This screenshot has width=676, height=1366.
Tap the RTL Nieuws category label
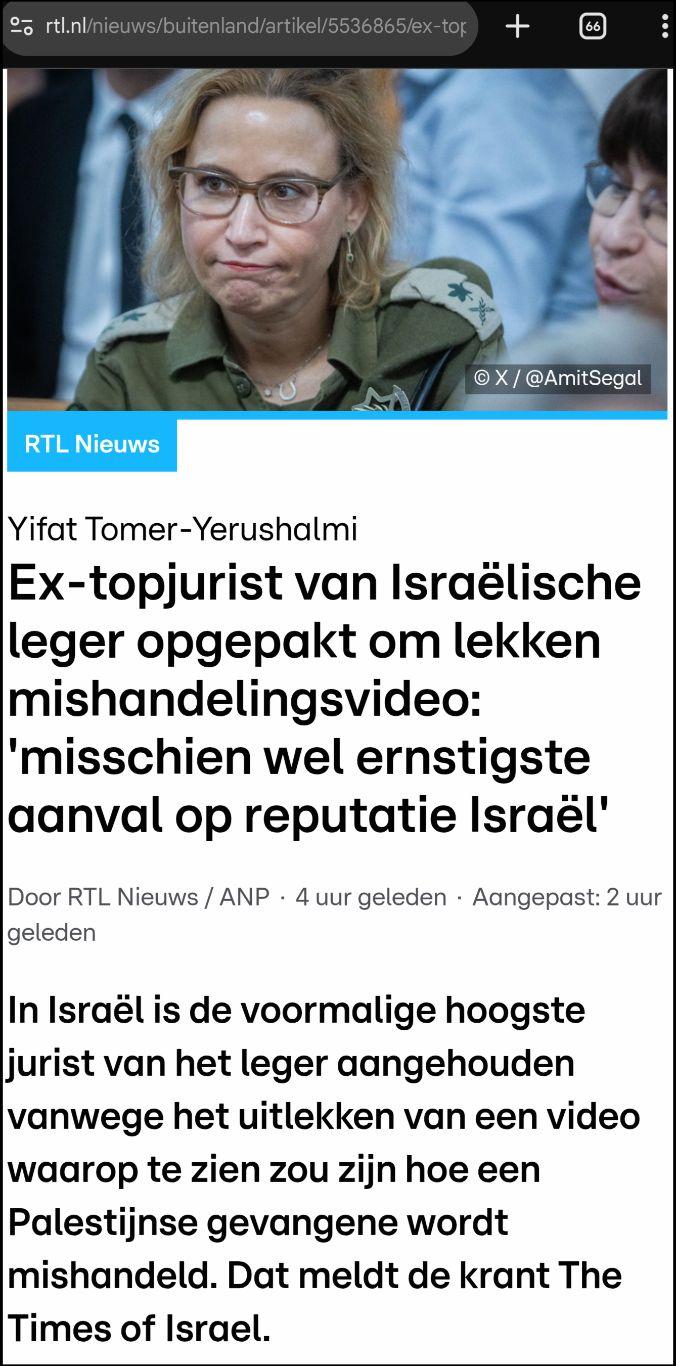92,445
